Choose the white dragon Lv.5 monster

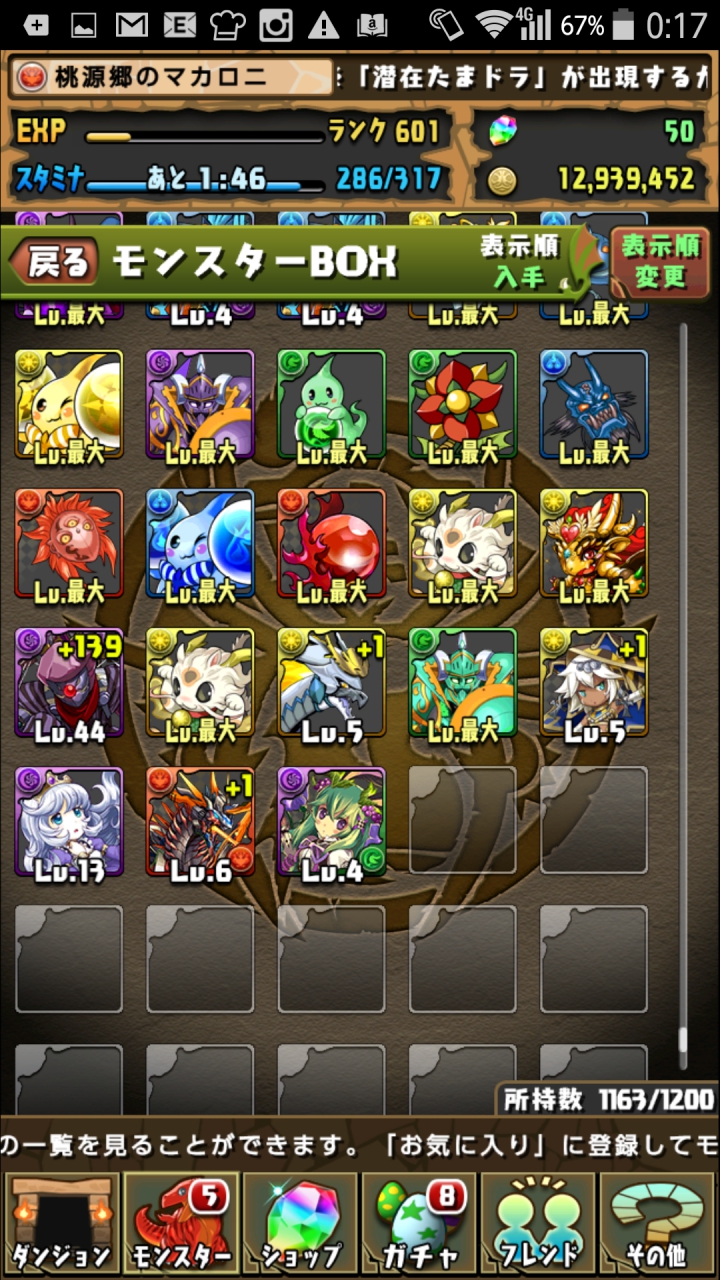click(331, 683)
